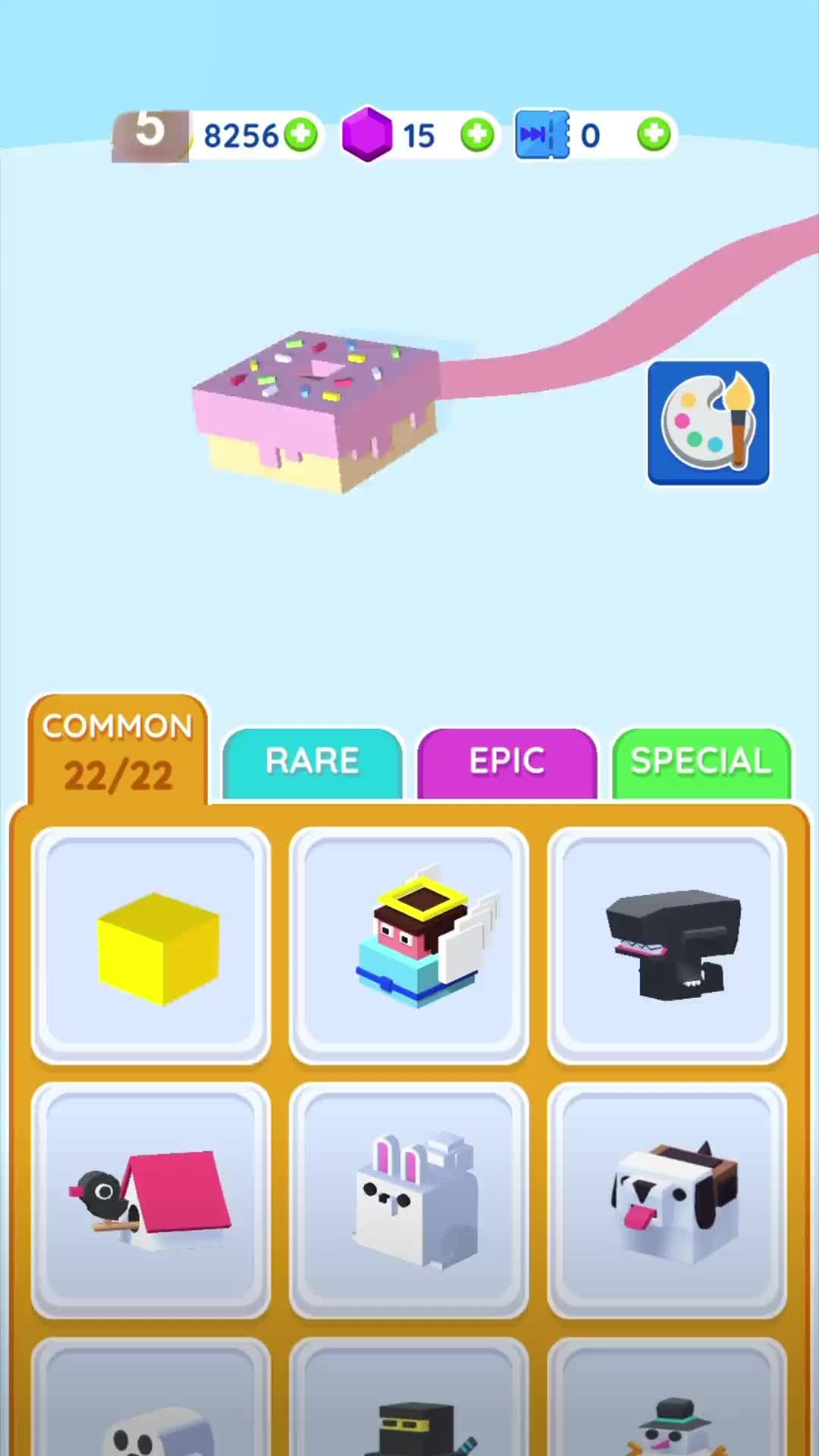Viewport: 819px width, 1456px height.
Task: Select the Common skins tab
Action: click(118, 751)
